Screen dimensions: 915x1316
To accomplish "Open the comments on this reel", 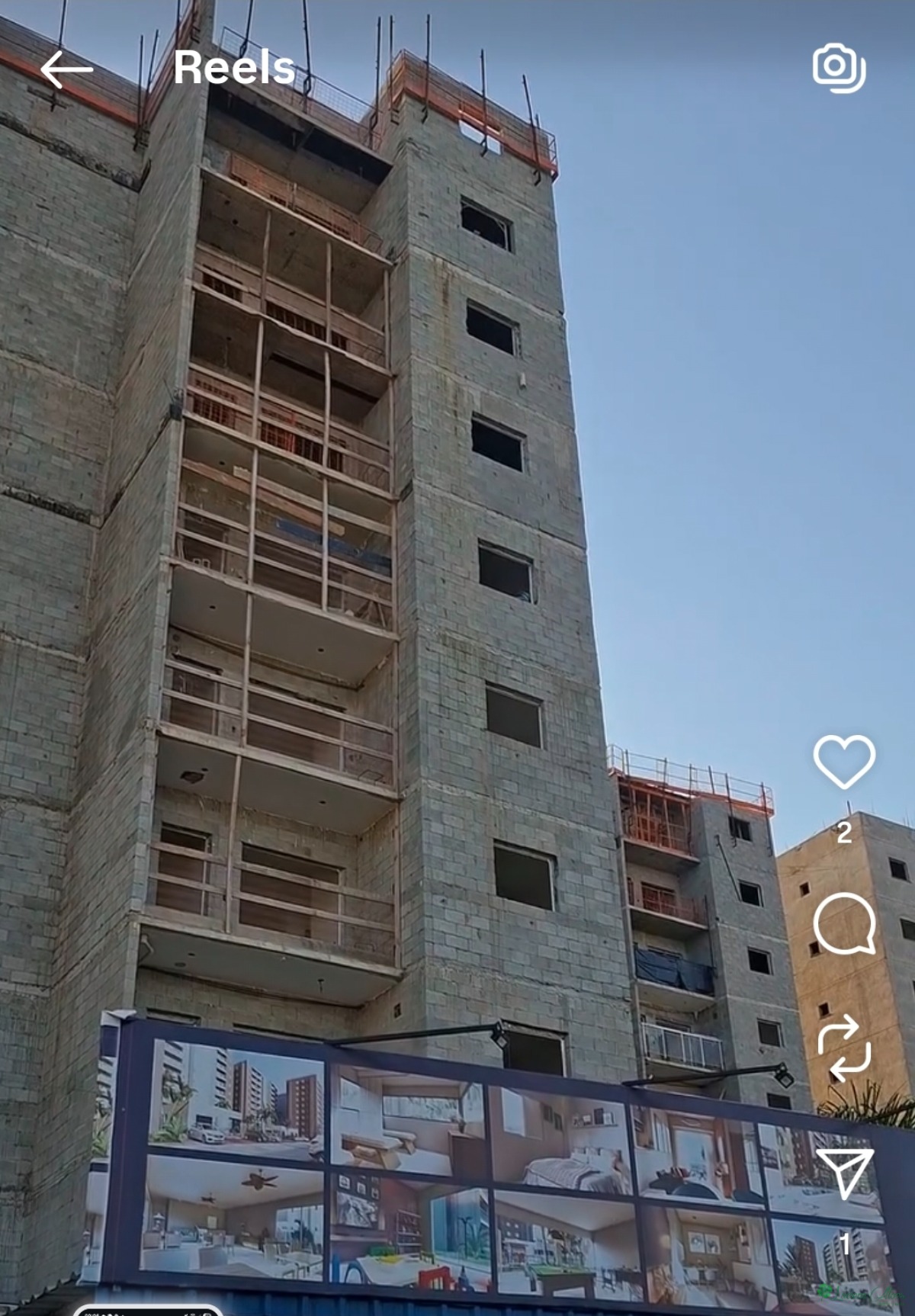I will coord(844,924).
